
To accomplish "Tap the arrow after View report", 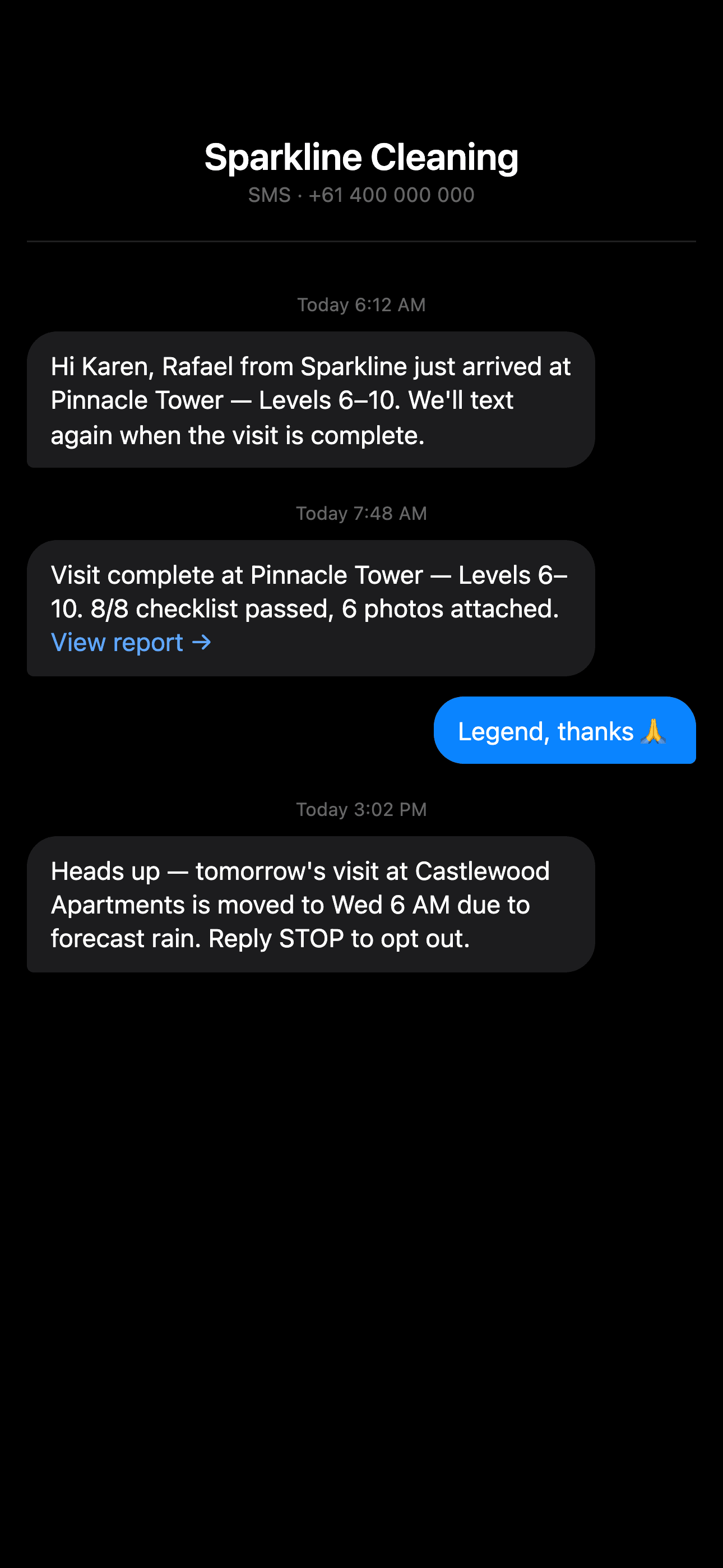I will 203,642.
